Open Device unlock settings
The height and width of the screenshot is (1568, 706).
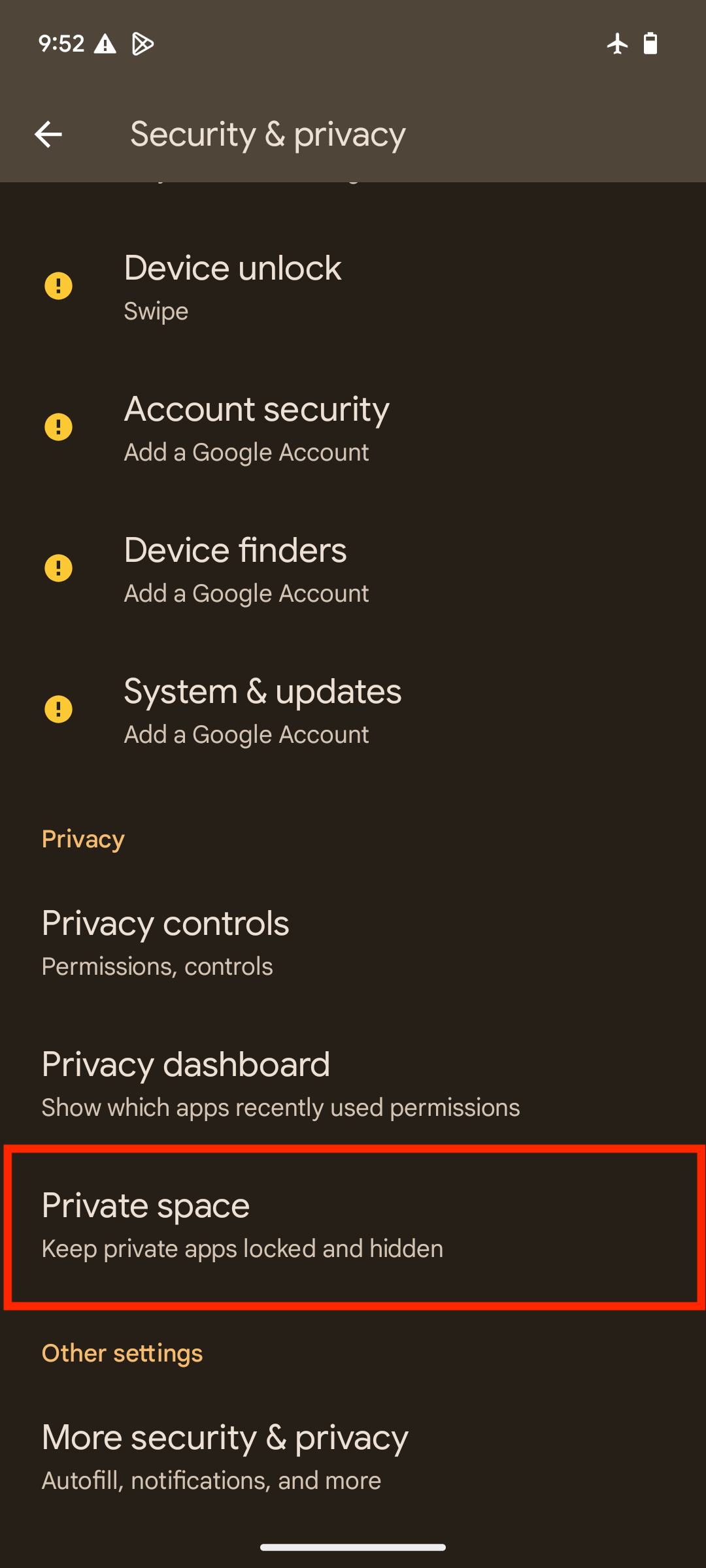coord(353,286)
